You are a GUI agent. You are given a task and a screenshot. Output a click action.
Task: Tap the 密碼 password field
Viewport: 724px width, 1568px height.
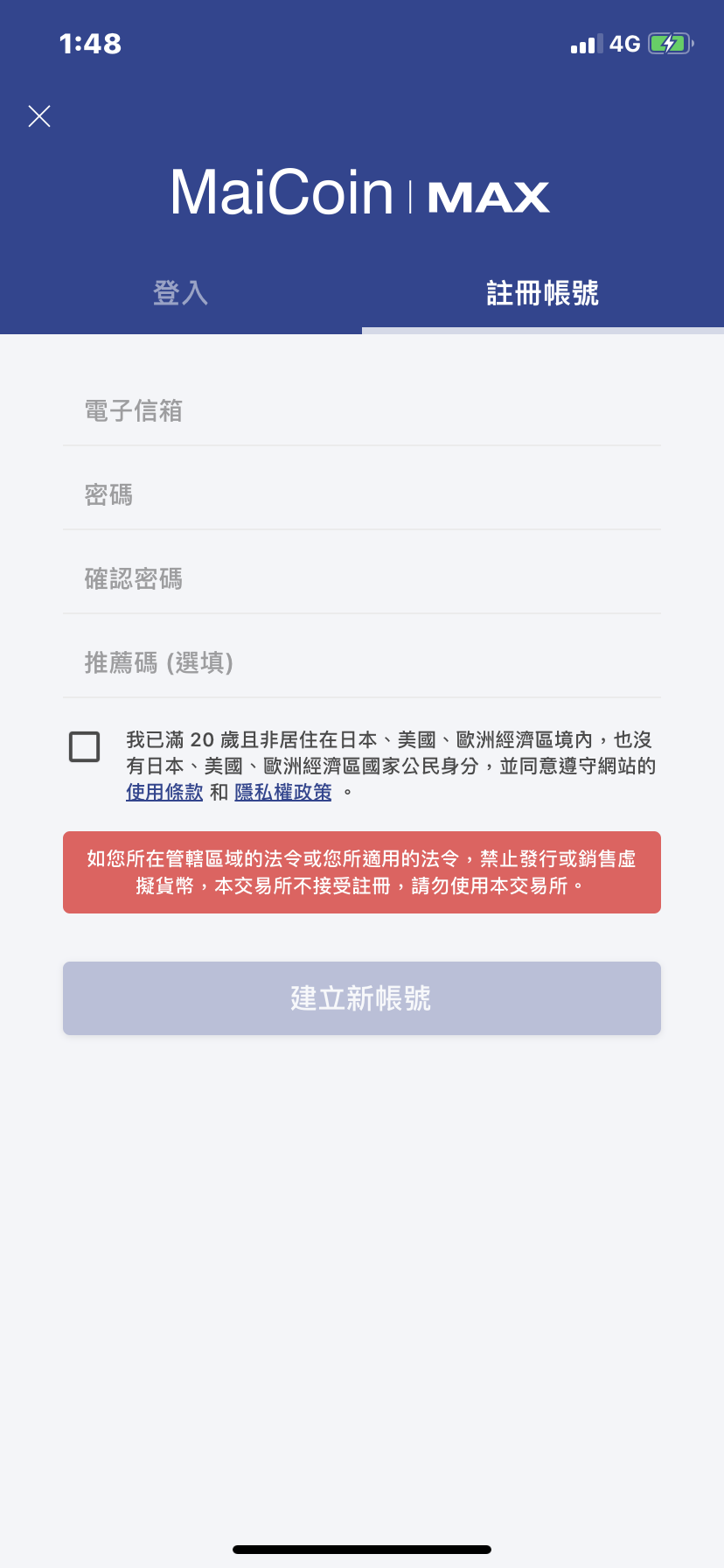tap(361, 494)
